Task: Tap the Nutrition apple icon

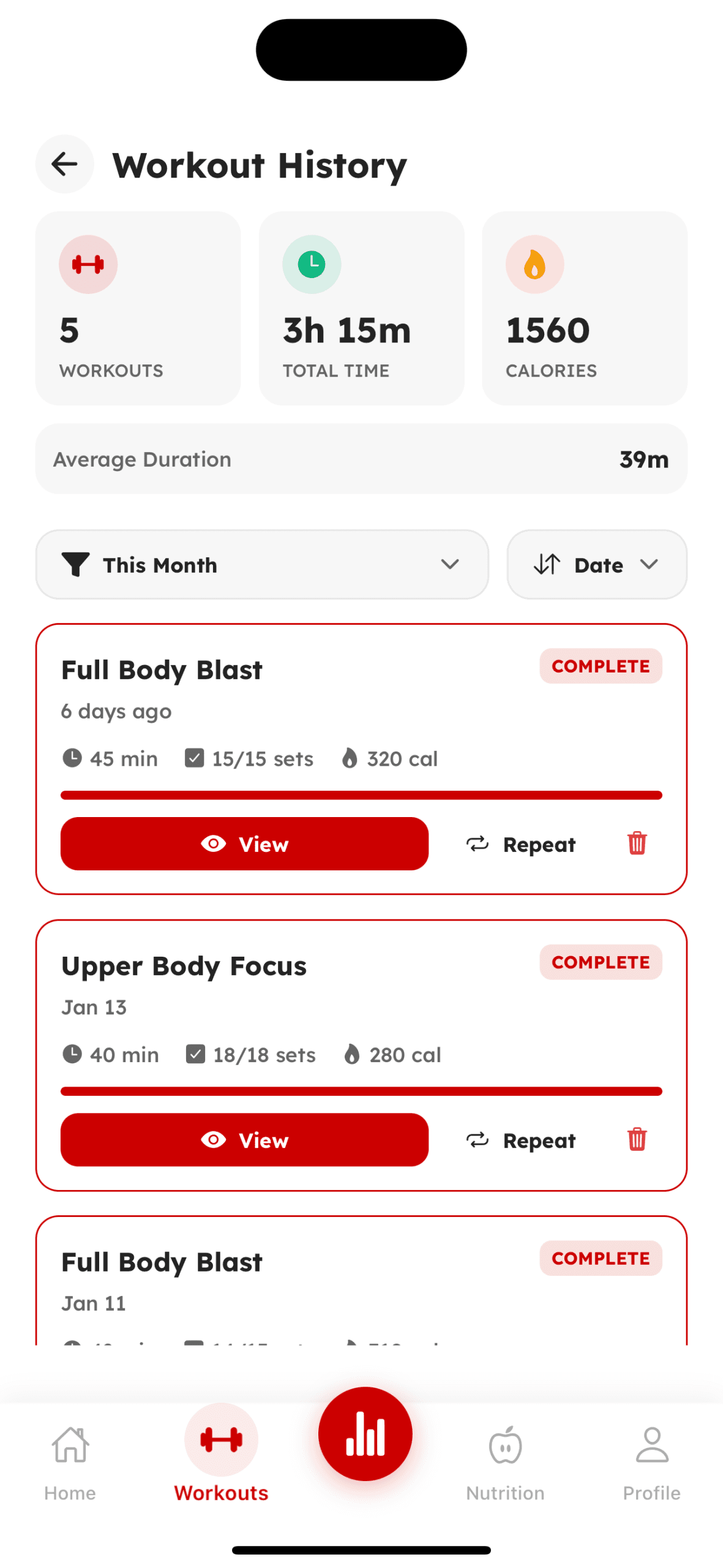Action: coord(504,1445)
